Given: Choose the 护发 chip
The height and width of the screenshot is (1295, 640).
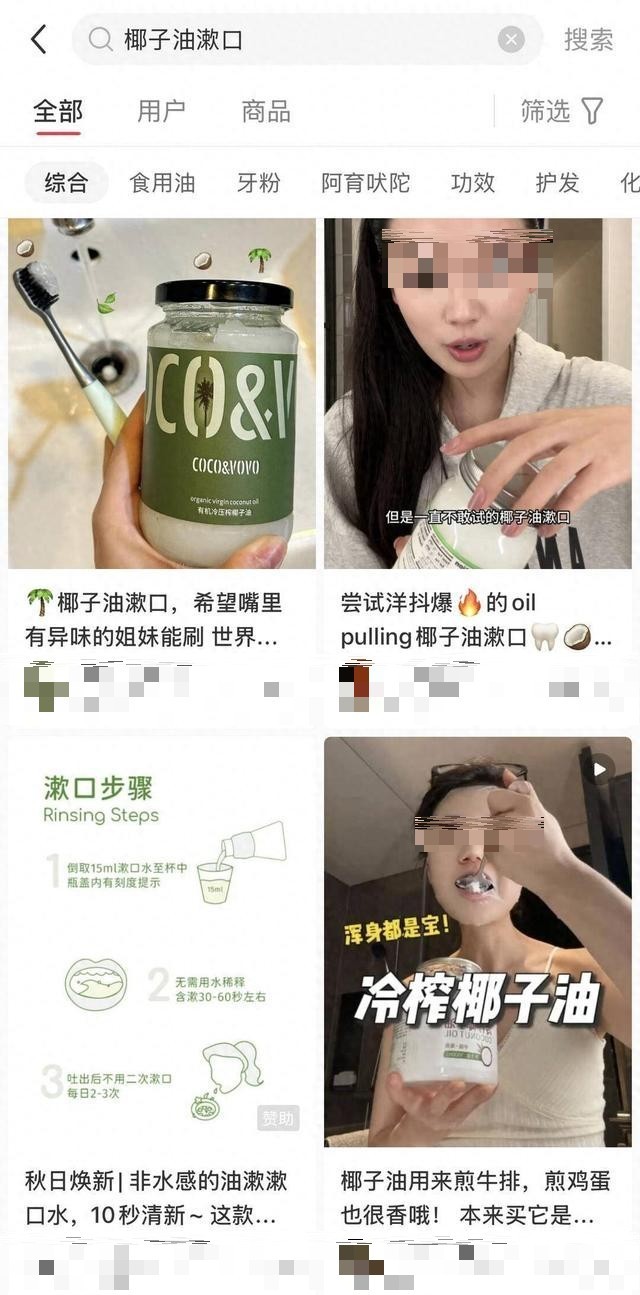Looking at the screenshot, I should tap(557, 183).
